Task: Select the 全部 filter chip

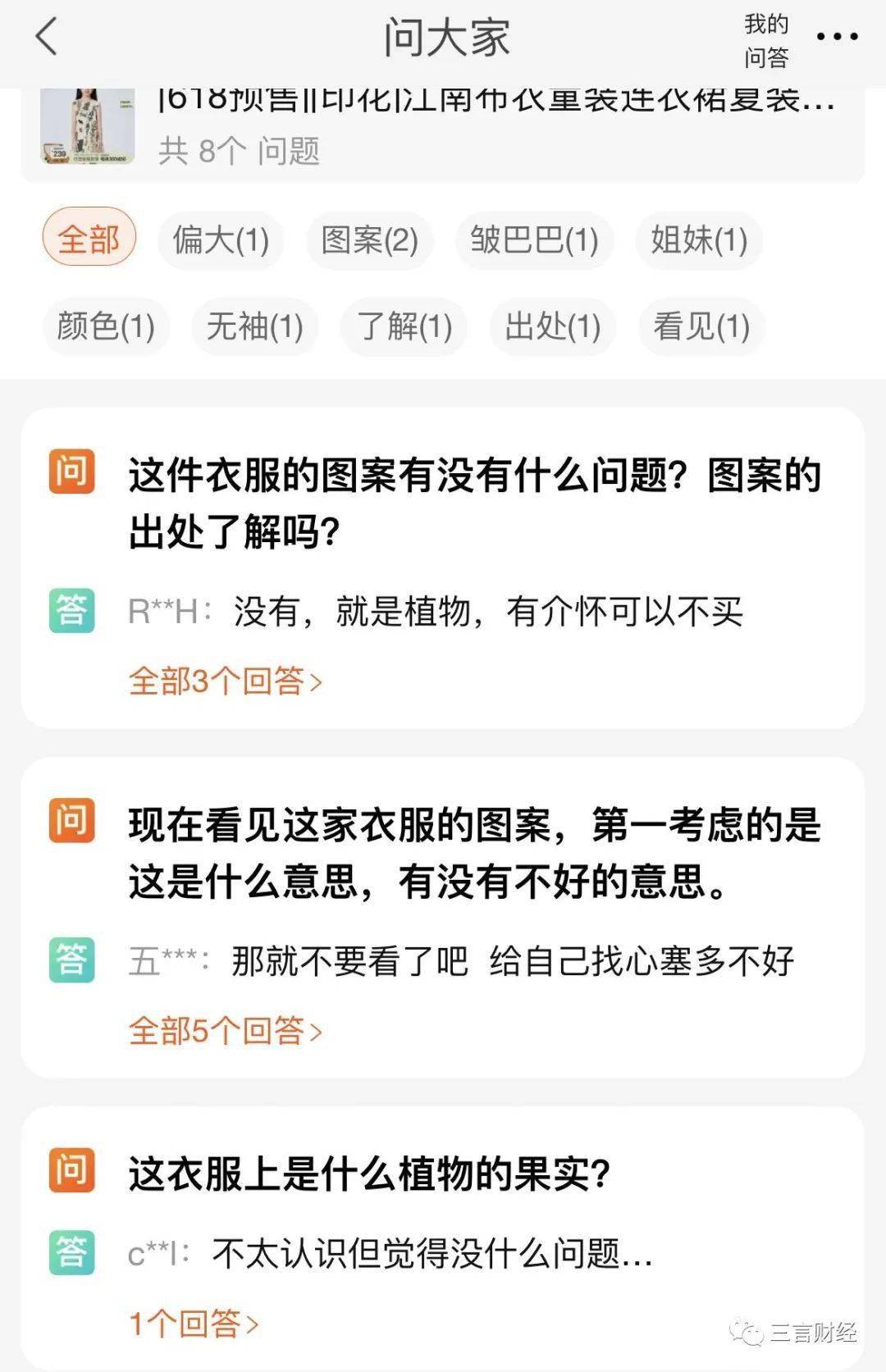Action: [x=89, y=239]
